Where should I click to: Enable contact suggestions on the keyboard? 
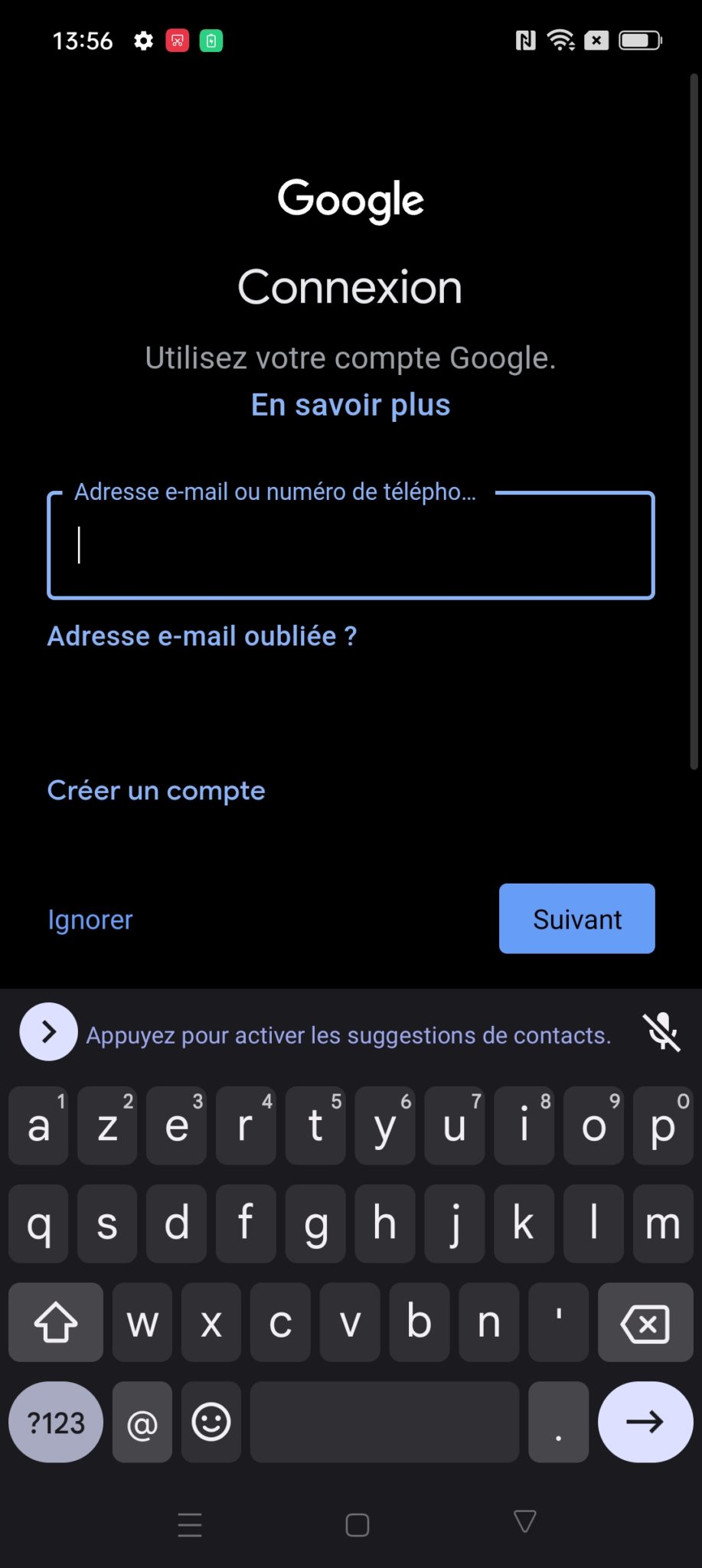pos(348,1035)
